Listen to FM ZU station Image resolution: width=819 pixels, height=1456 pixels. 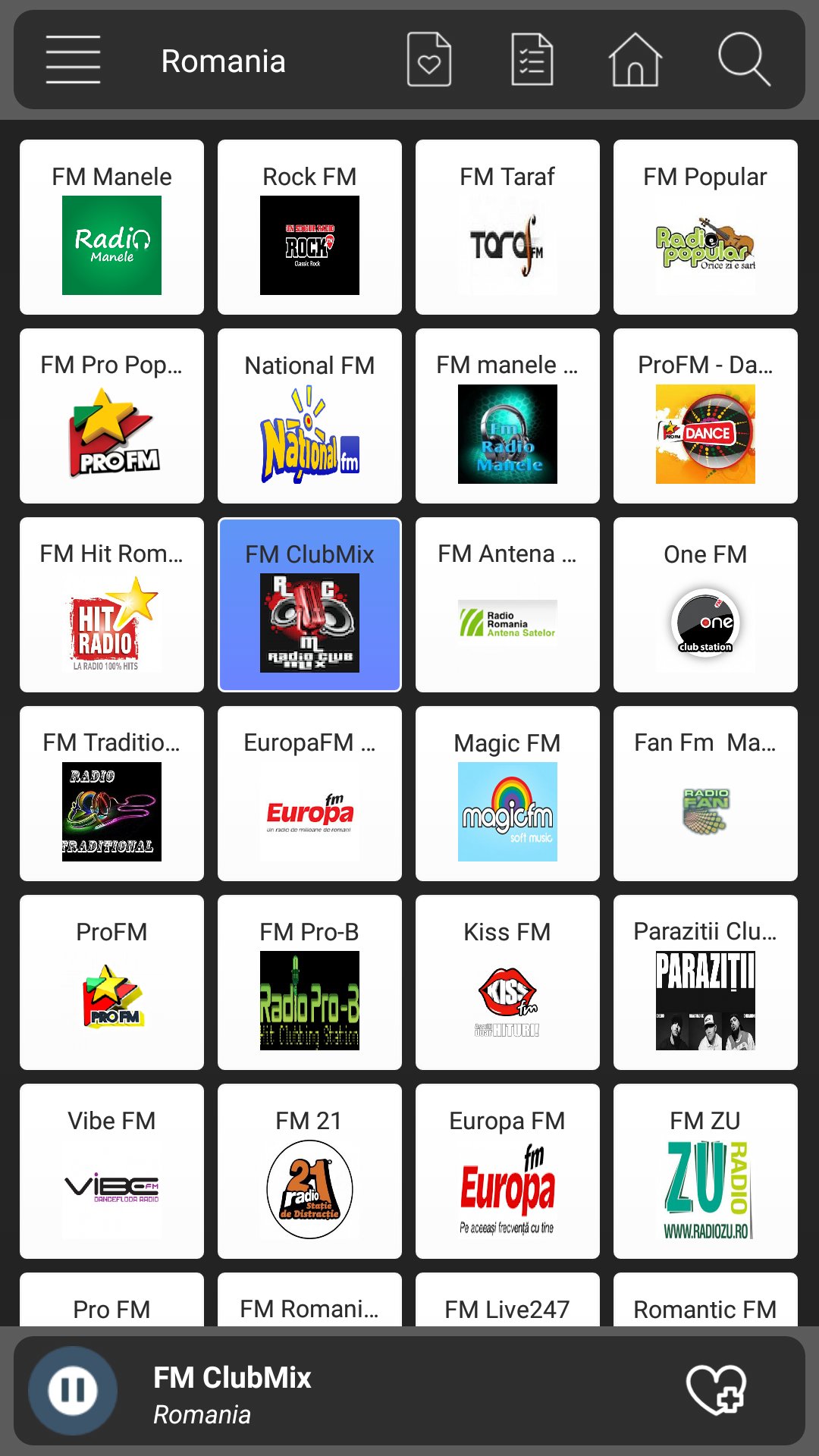705,1171
